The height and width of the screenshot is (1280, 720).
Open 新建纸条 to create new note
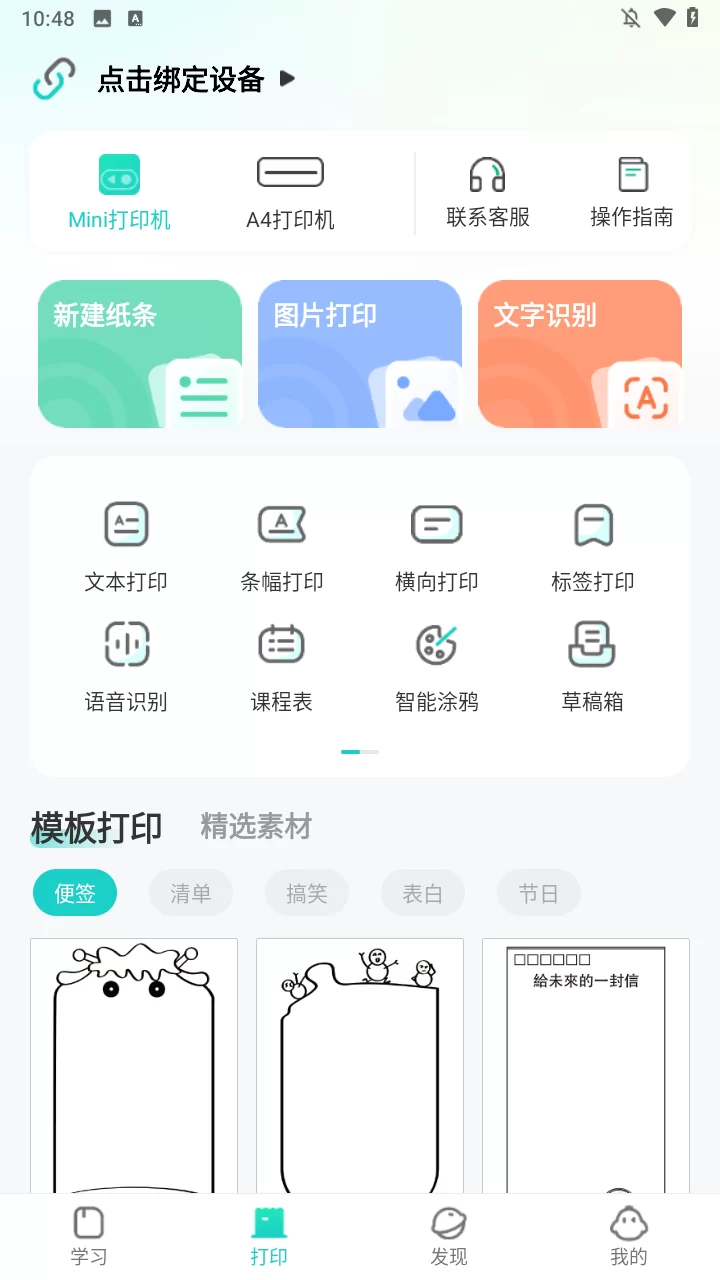(x=139, y=353)
